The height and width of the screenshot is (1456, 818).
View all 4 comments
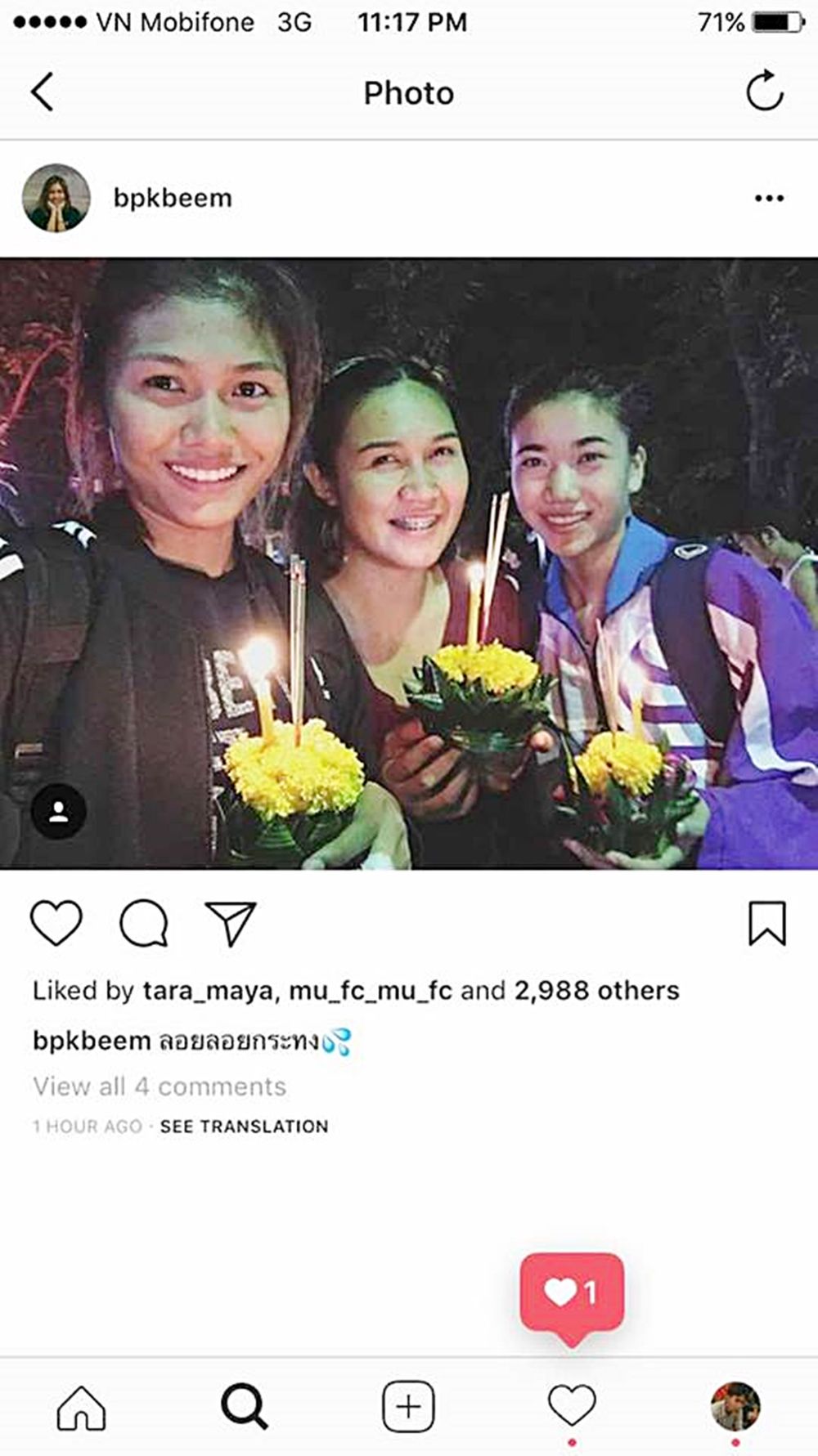tap(160, 1086)
